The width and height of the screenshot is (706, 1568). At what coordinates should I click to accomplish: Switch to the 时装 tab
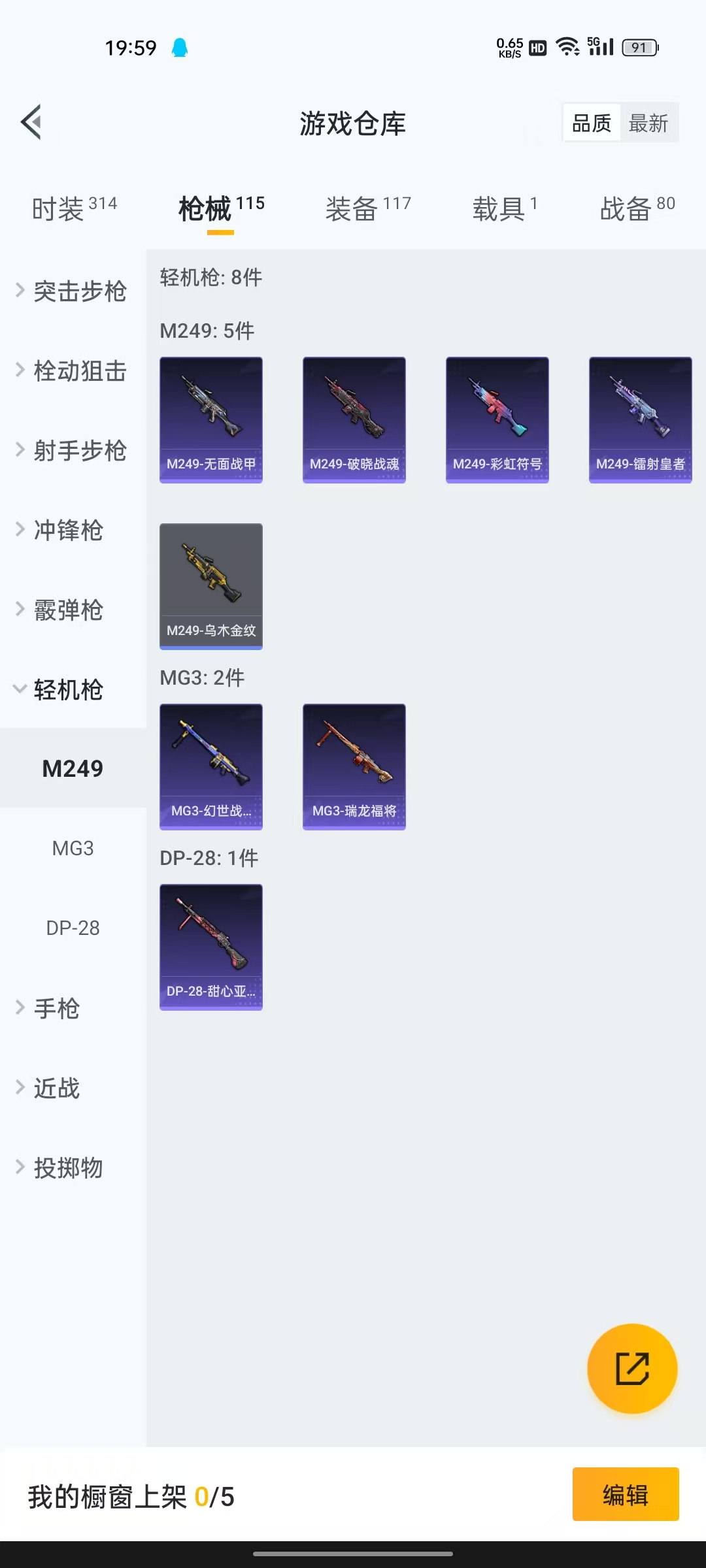tap(74, 208)
